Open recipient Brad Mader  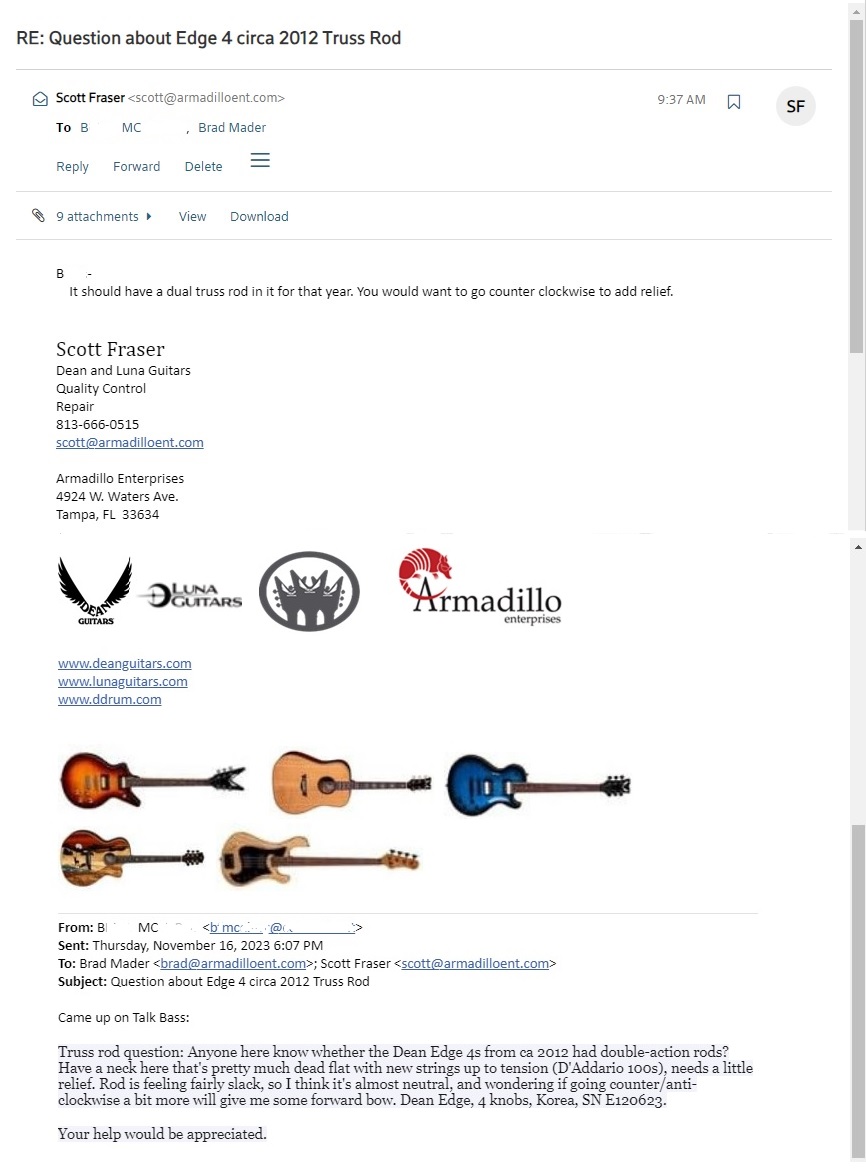[232, 128]
